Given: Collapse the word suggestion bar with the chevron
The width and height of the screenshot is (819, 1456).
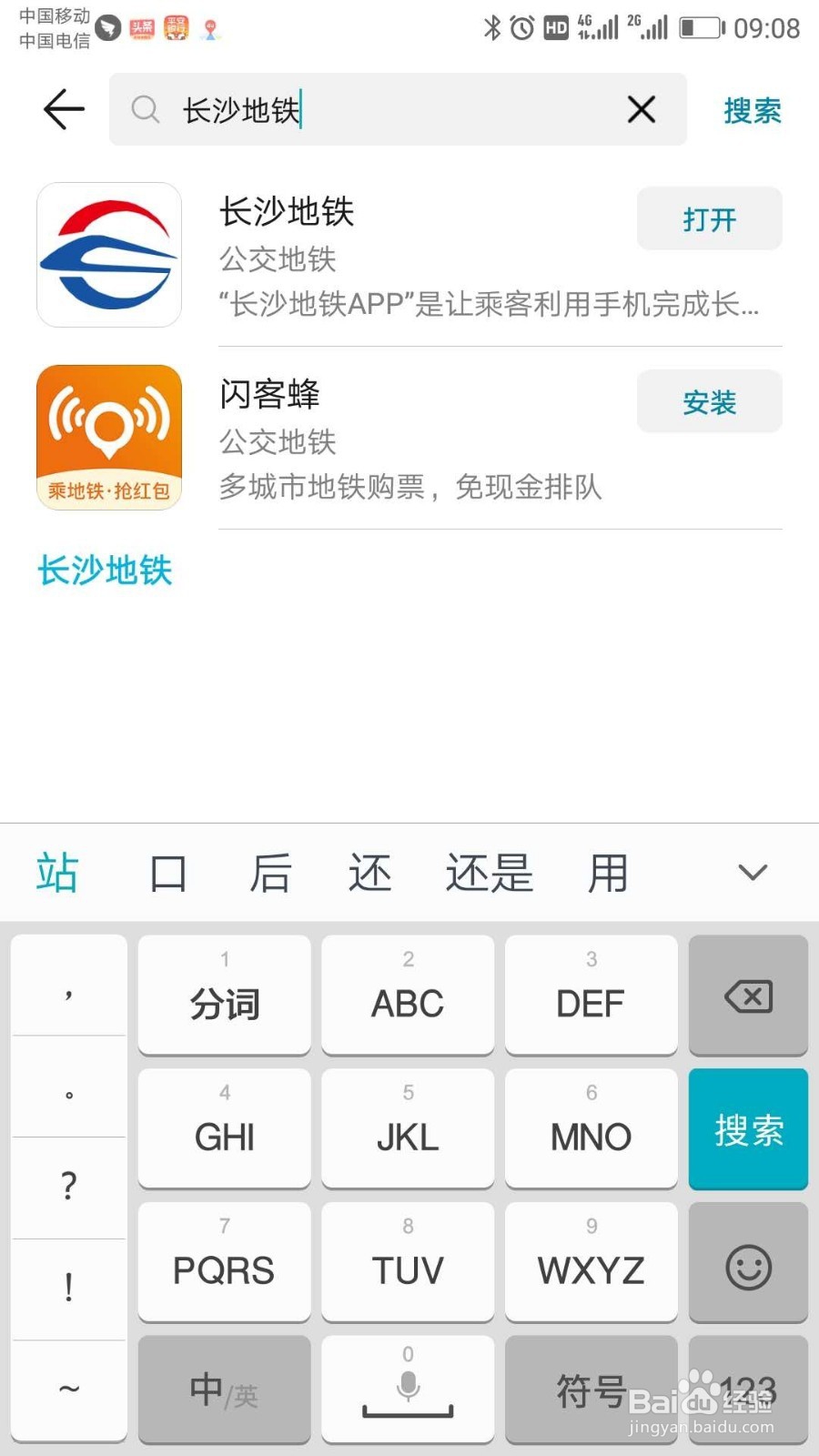Looking at the screenshot, I should coord(752,872).
